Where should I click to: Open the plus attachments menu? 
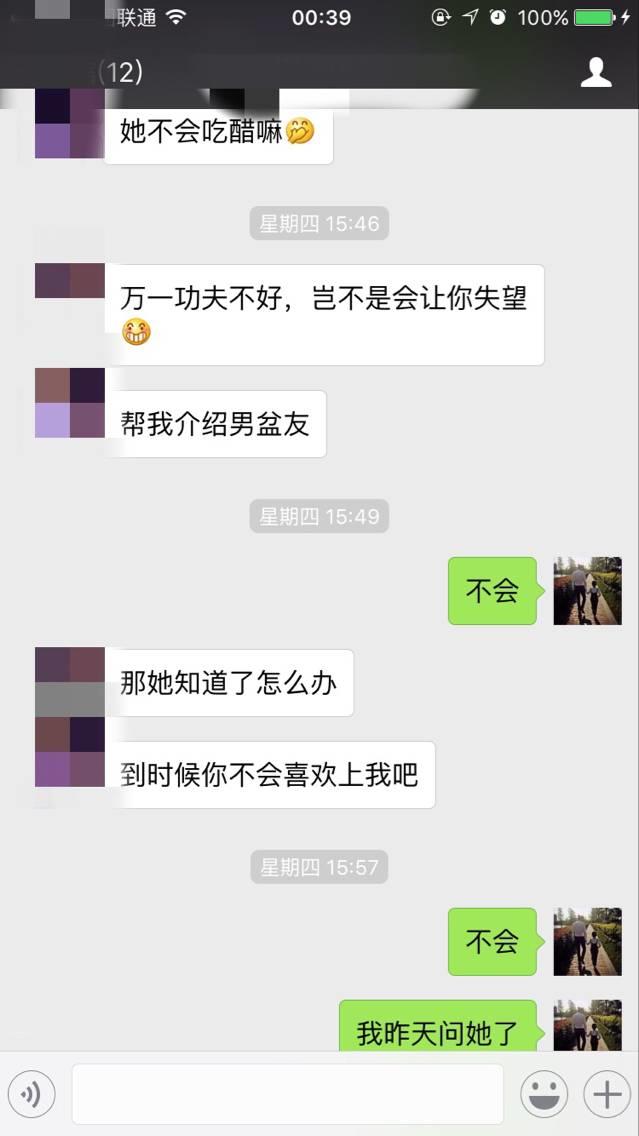[x=607, y=1095]
